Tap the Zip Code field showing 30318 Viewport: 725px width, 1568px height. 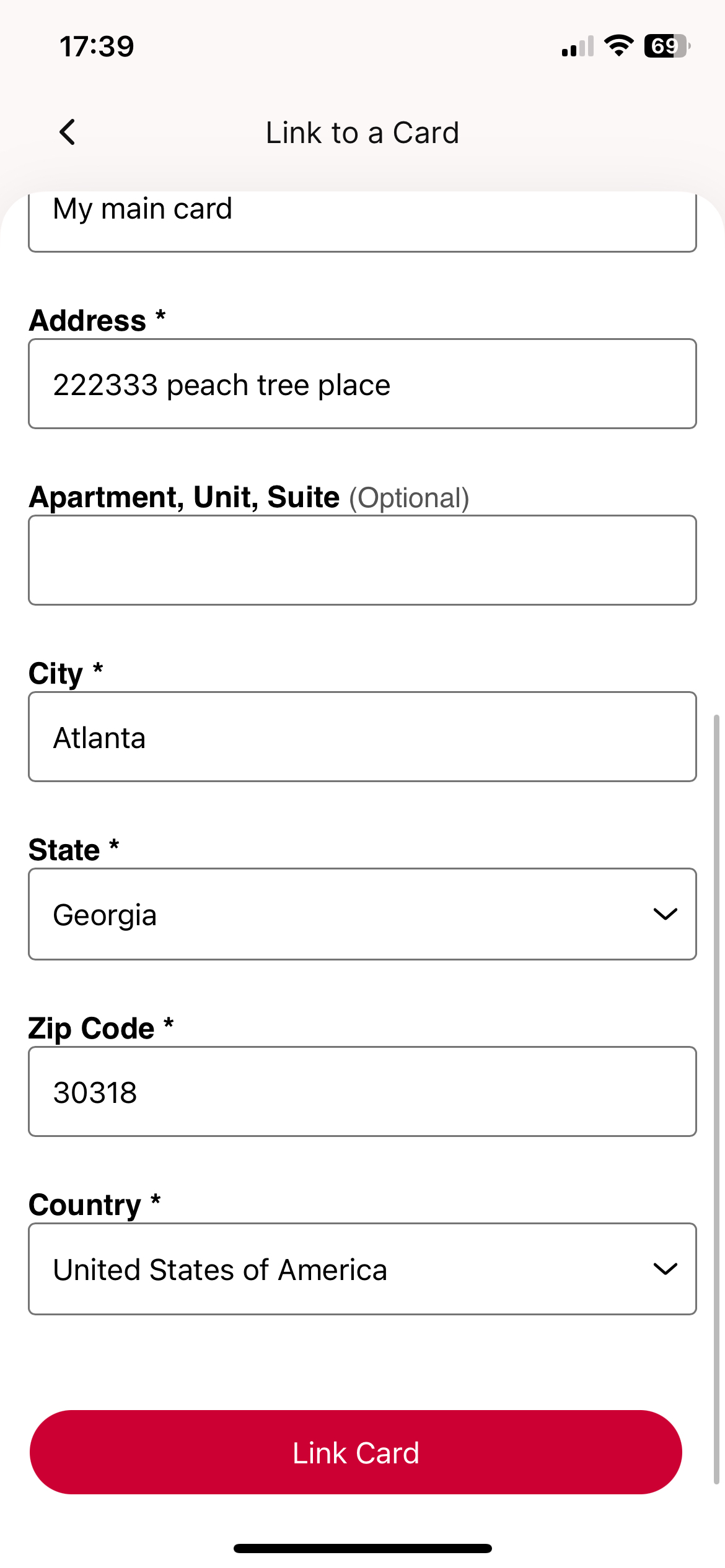click(x=362, y=1091)
